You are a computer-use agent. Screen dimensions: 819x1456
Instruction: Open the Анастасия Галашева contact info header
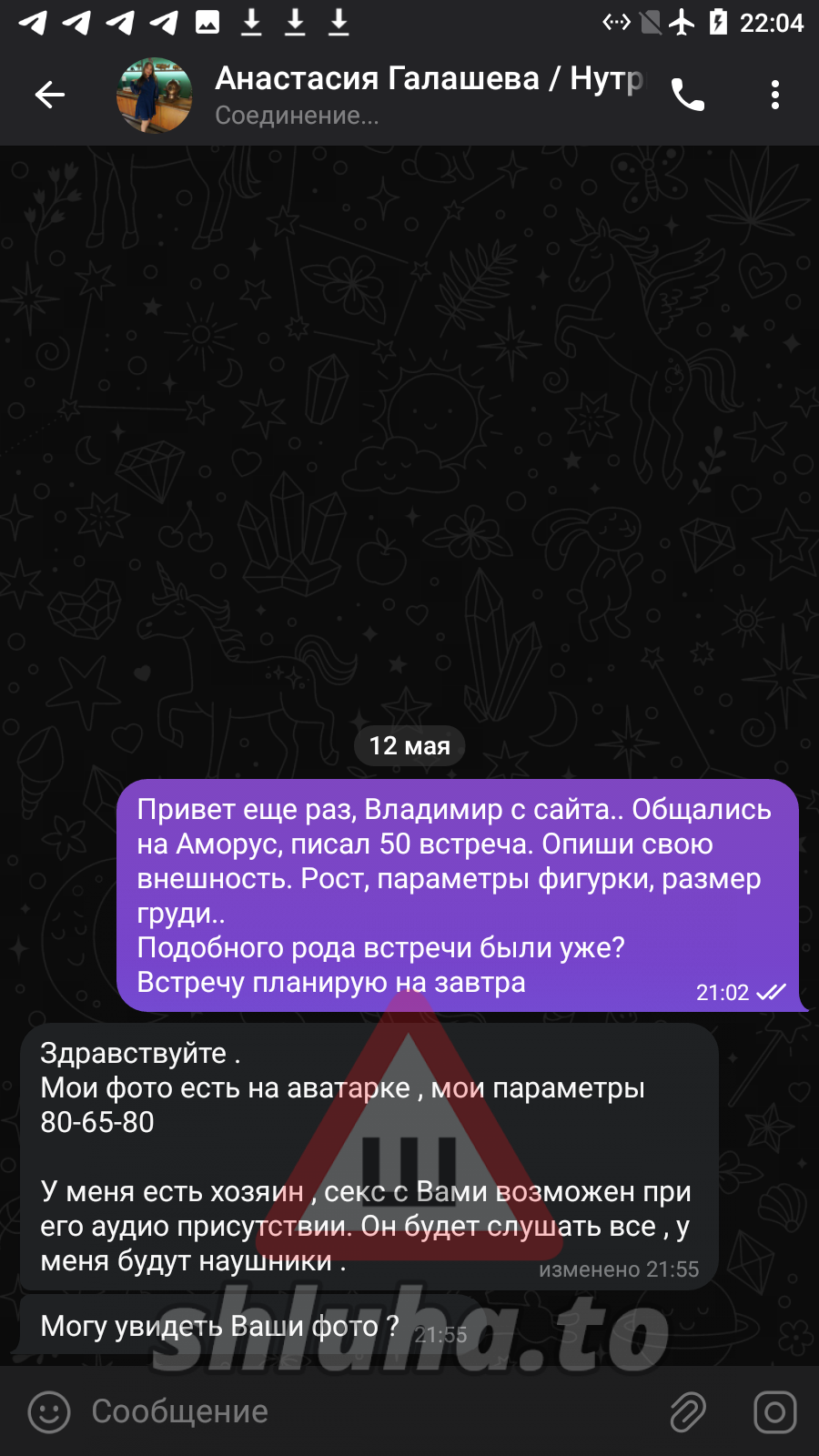[430, 95]
